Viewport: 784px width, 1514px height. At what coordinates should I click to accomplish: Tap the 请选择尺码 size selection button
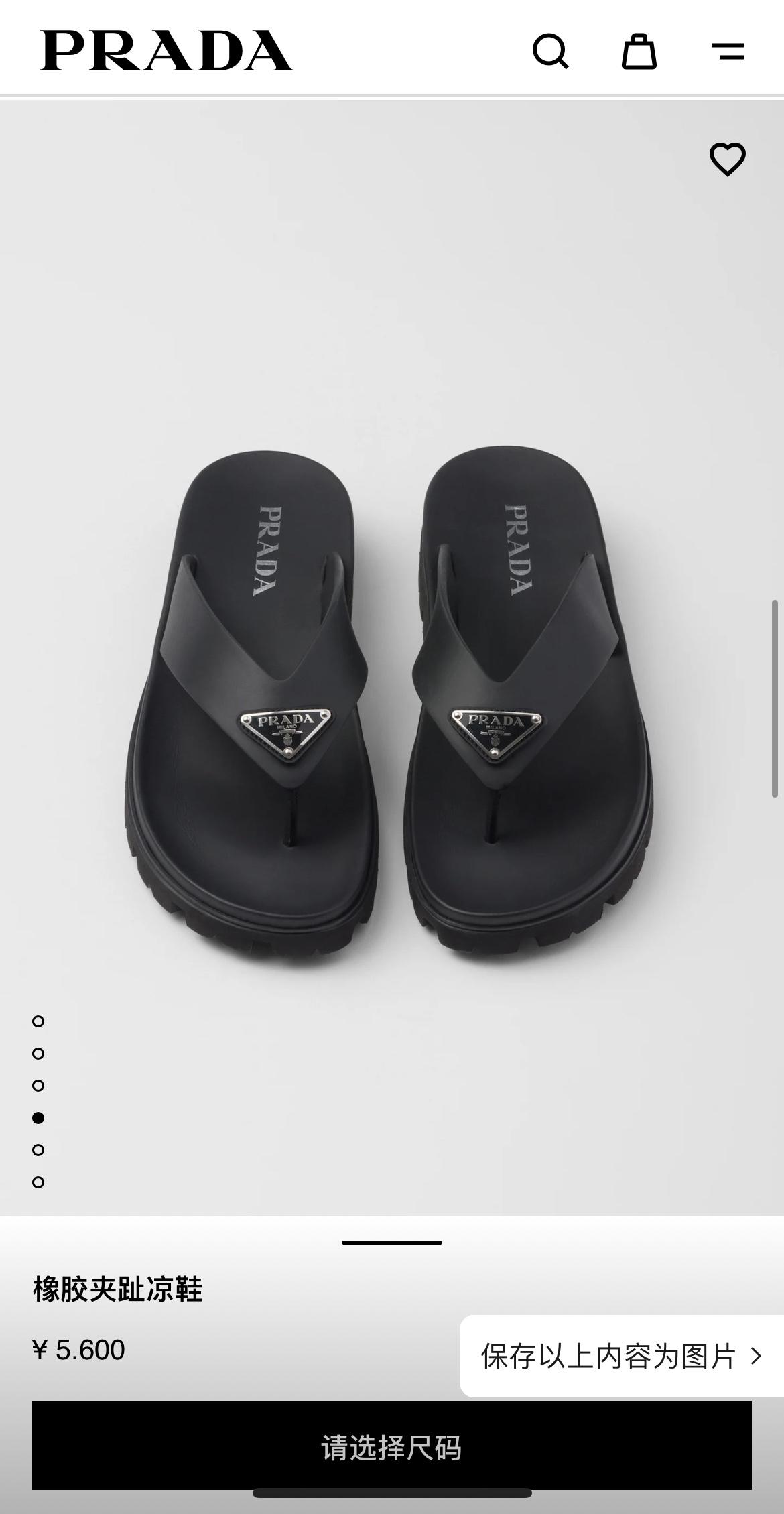pyautogui.click(x=391, y=1447)
